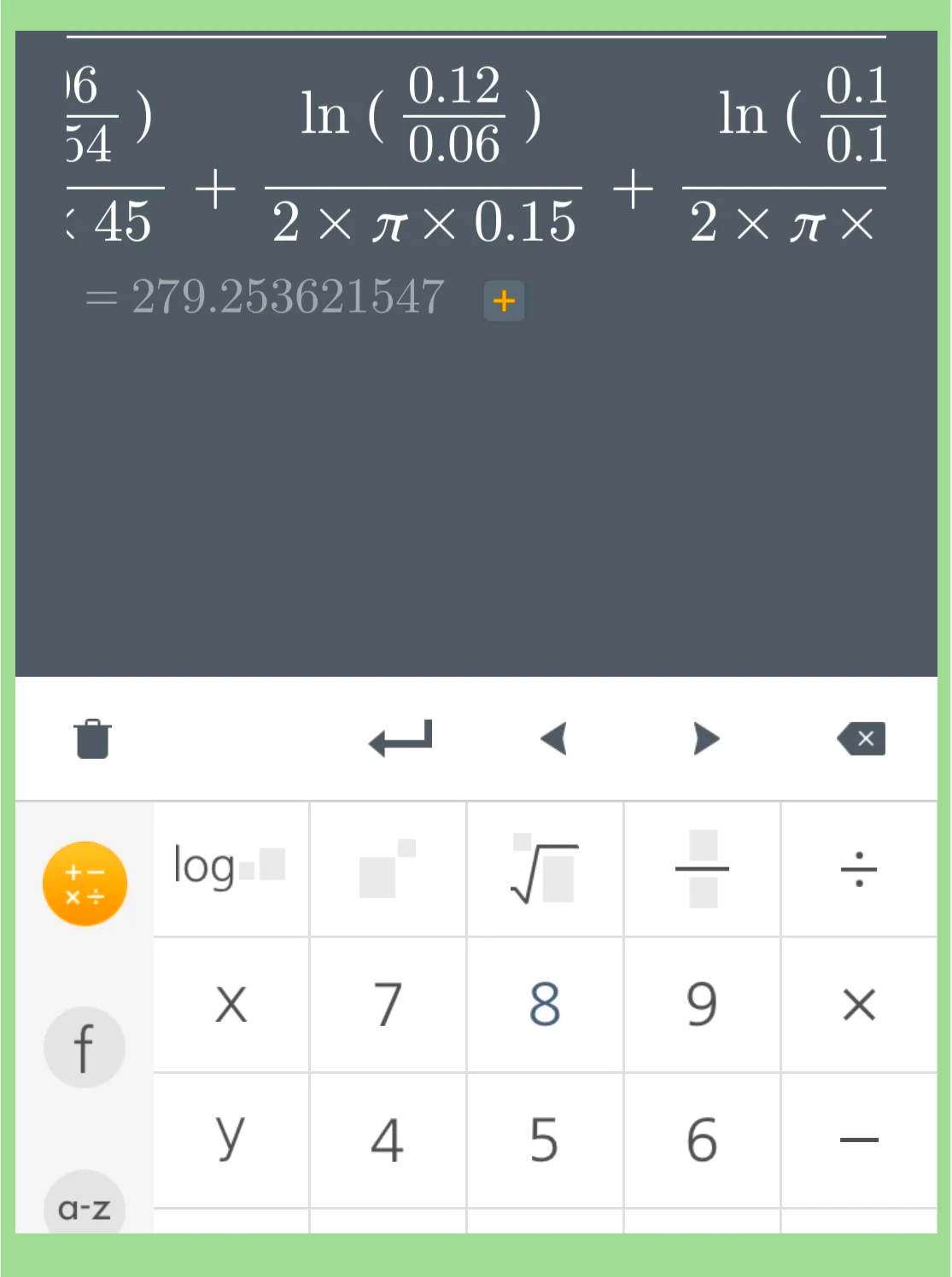Enter the minus sign
The width and height of the screenshot is (952, 1277).
point(859,1139)
